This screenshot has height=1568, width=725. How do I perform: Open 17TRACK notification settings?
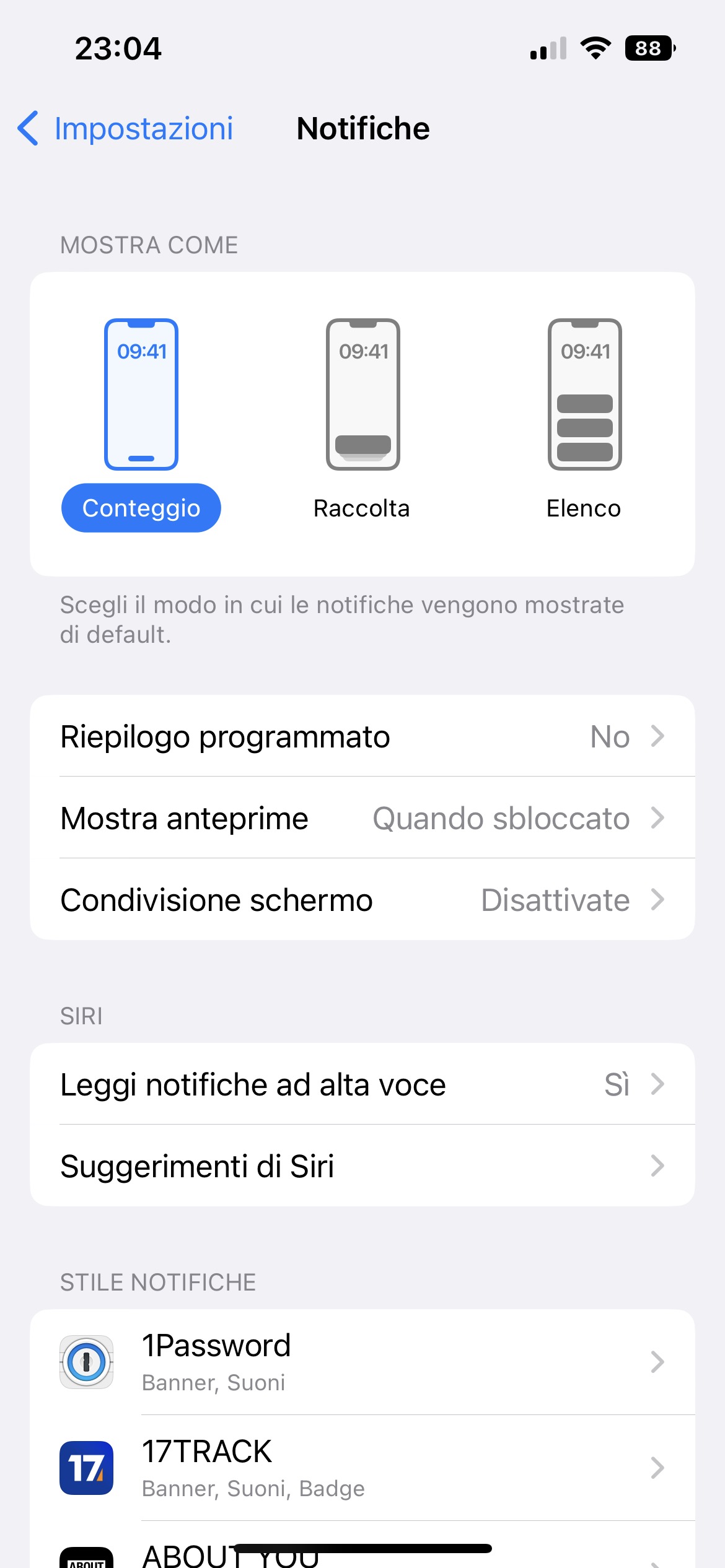[x=362, y=1468]
